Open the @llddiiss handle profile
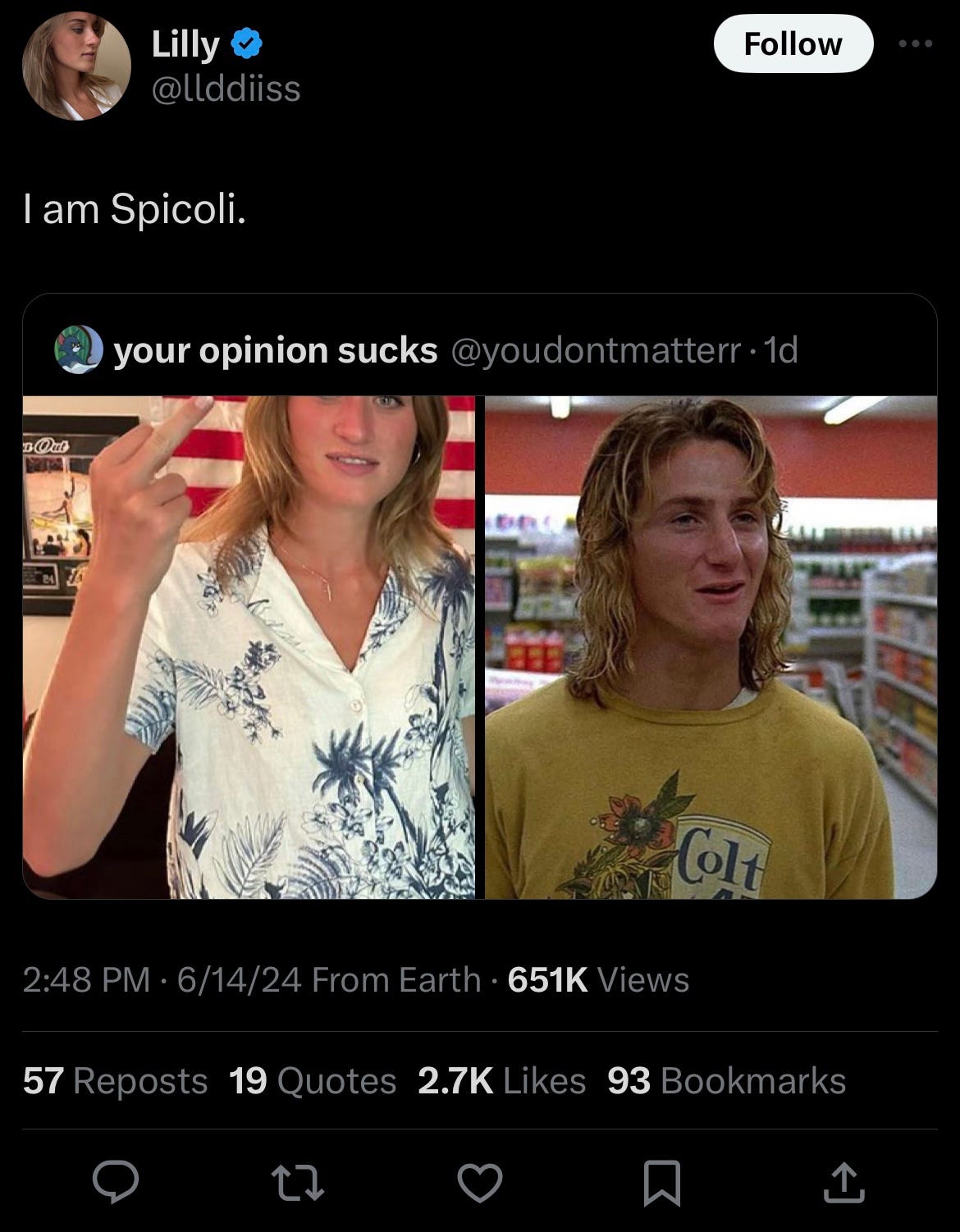Screen dimensions: 960x1232 click(226, 88)
